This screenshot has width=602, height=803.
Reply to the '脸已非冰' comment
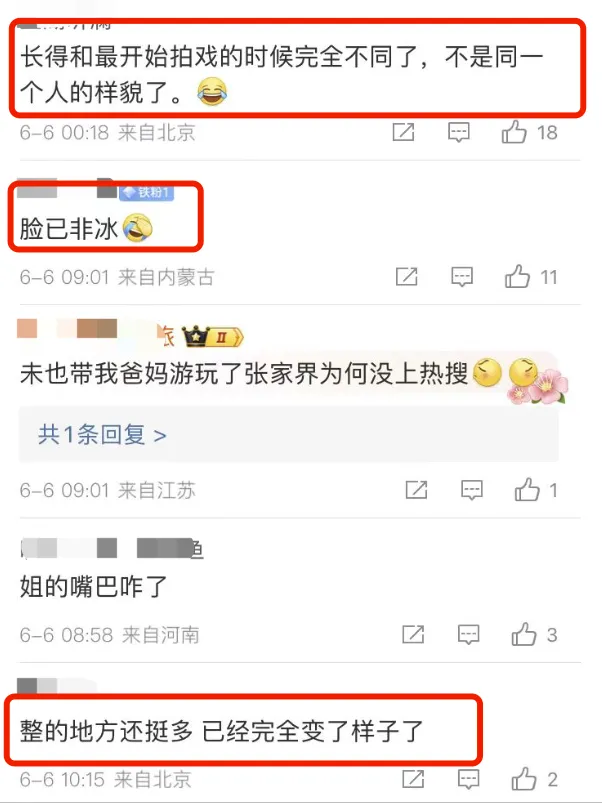point(463,277)
